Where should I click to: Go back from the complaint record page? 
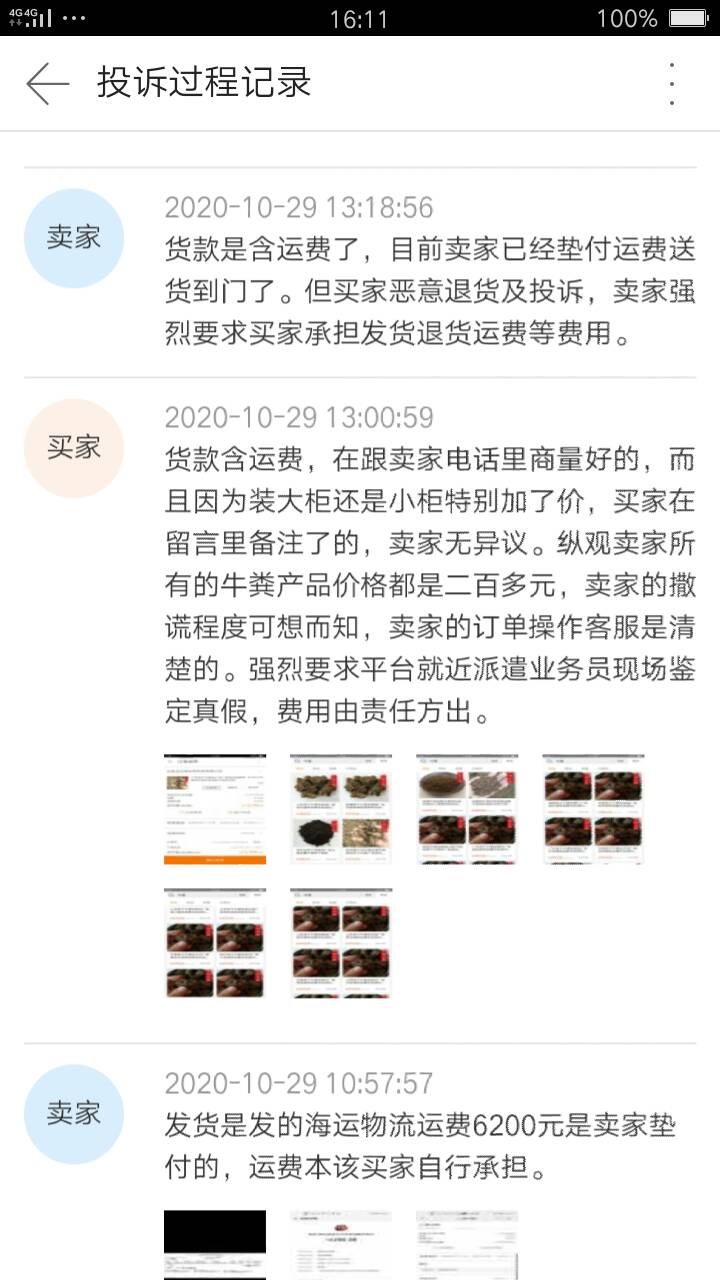[x=47, y=83]
